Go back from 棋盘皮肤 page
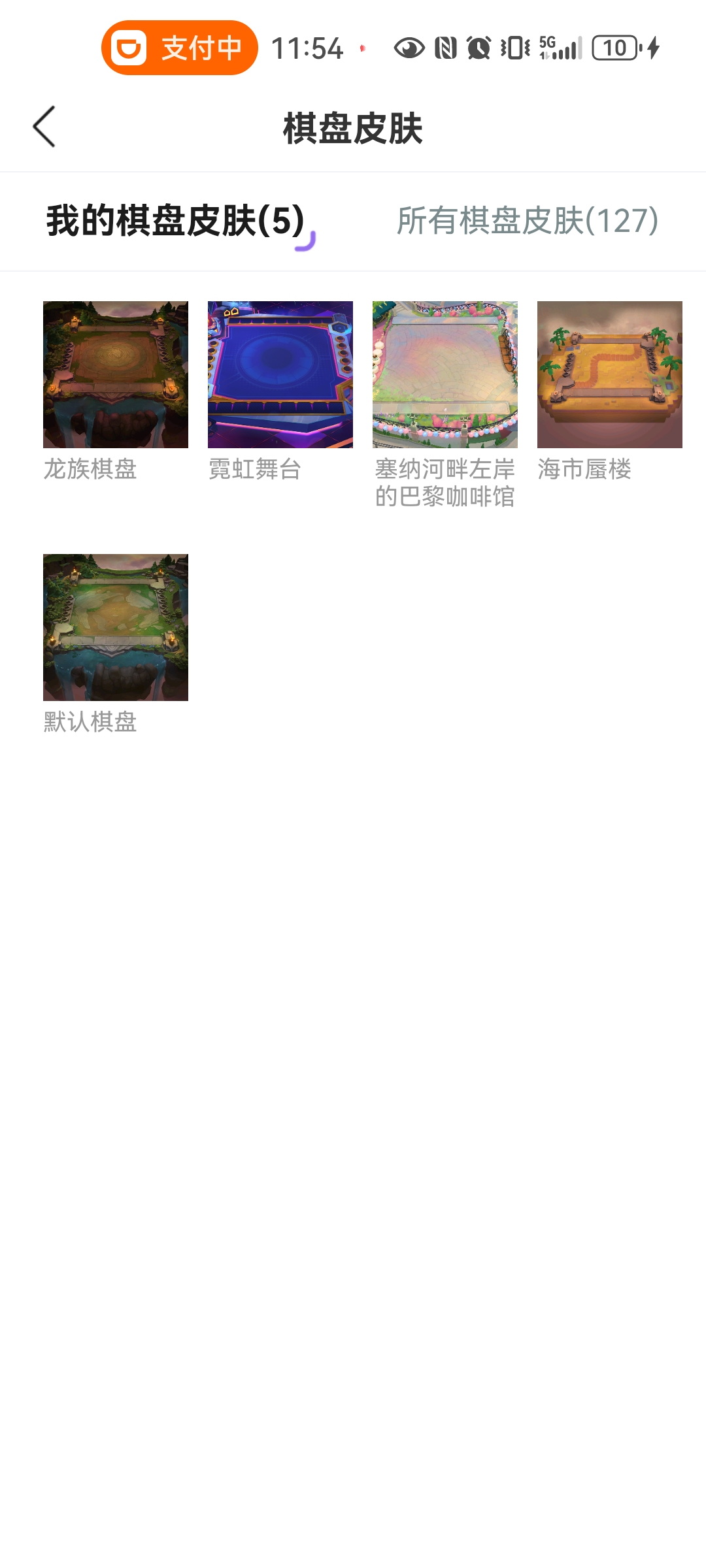Screen dimensions: 706x1568 coord(44,127)
